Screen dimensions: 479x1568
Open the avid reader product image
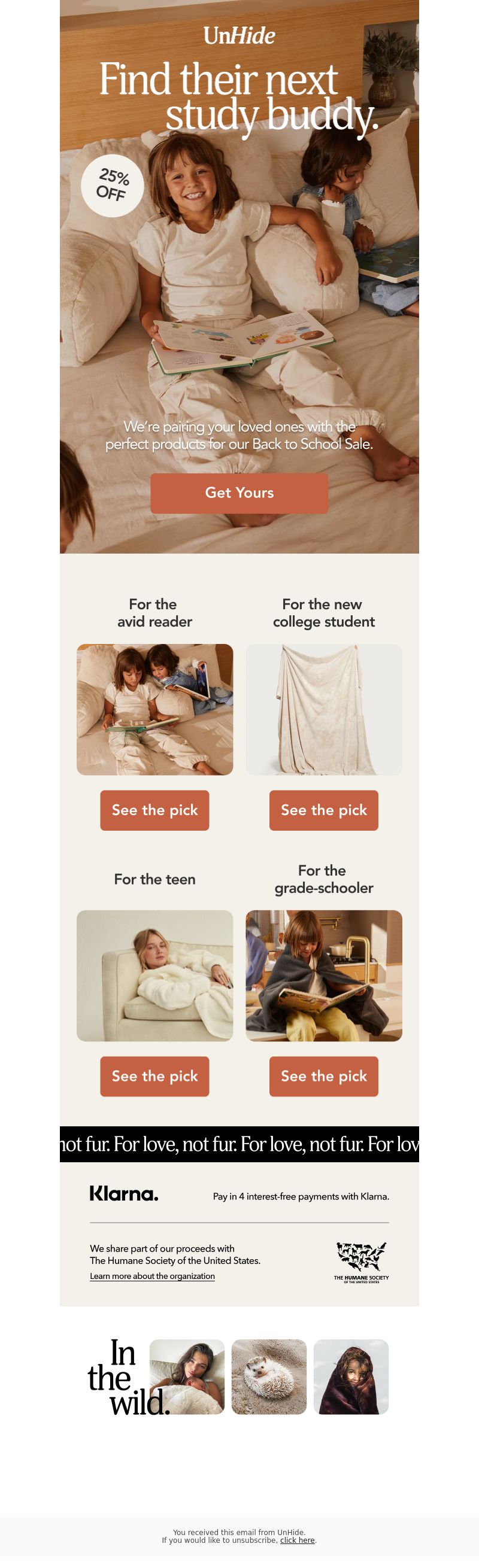click(154, 709)
